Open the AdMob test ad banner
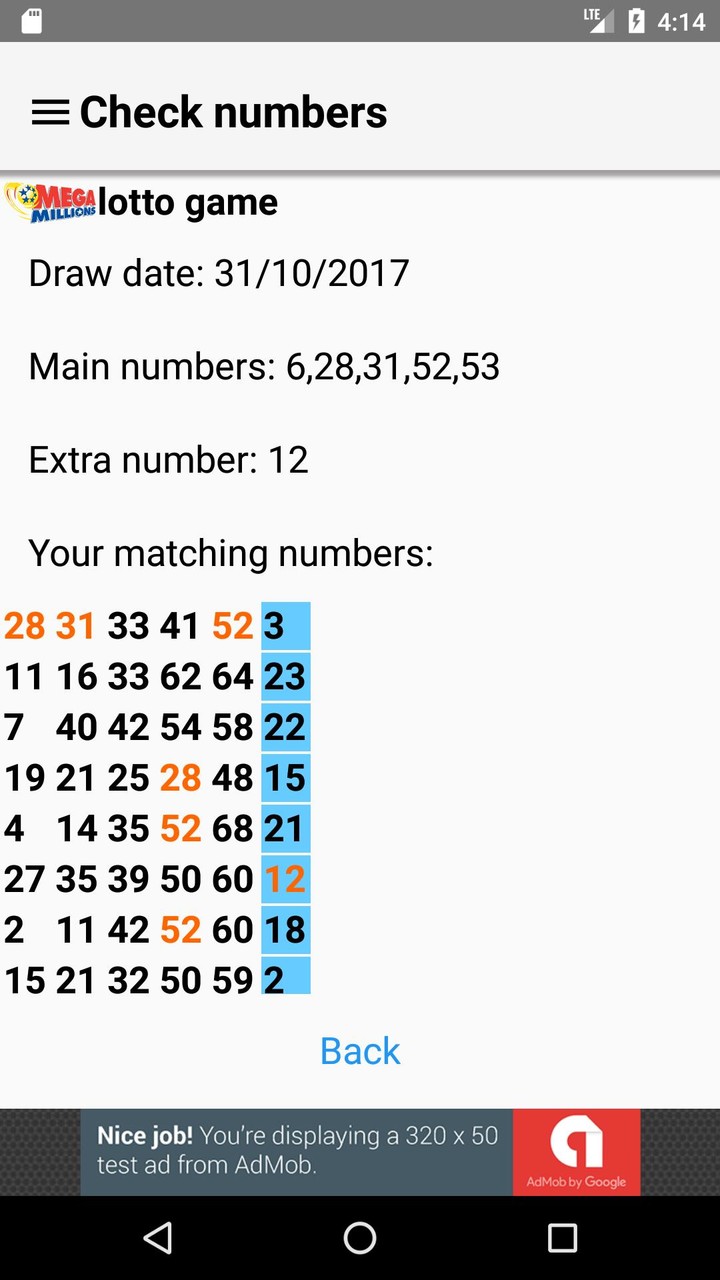This screenshot has height=1280, width=720. pyautogui.click(x=360, y=1152)
